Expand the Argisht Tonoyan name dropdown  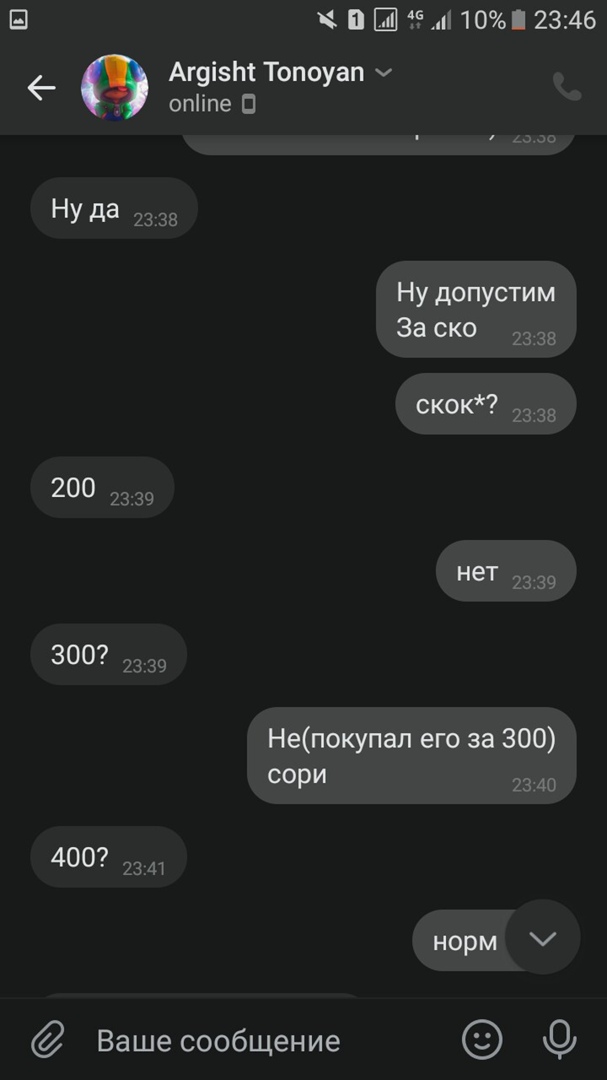click(x=383, y=73)
